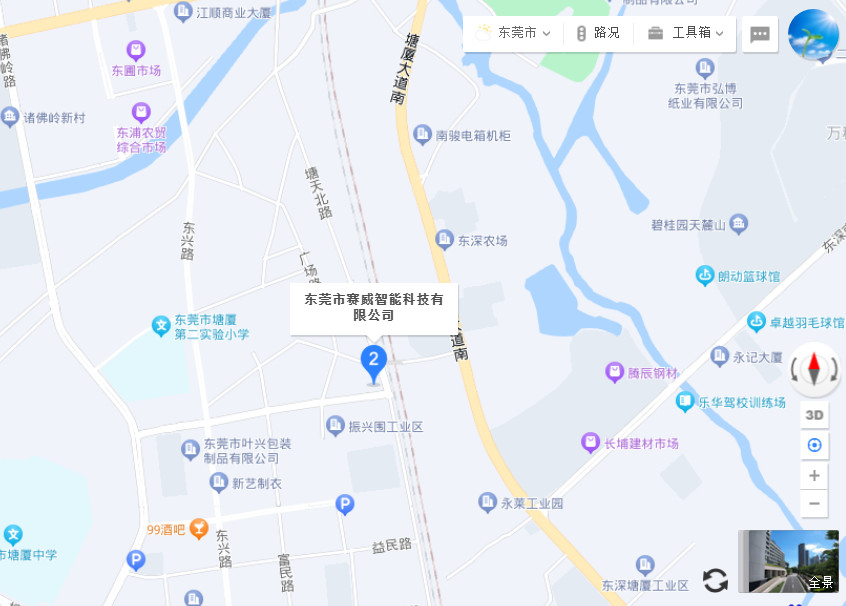Select the 朗动篮球馆 place marker
846x606 pixels.
pos(705,275)
